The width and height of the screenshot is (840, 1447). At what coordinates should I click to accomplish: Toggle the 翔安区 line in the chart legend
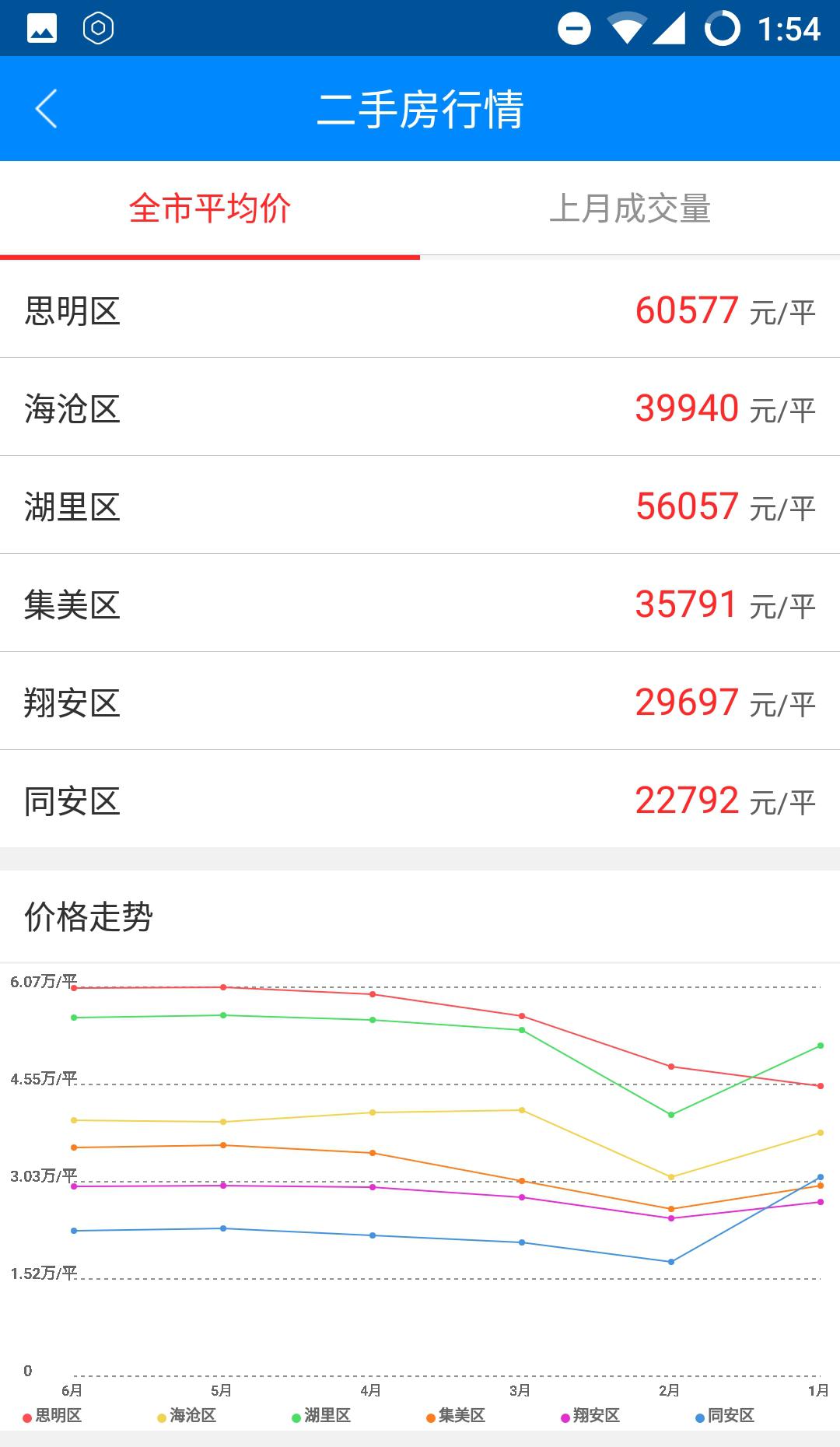click(590, 1416)
